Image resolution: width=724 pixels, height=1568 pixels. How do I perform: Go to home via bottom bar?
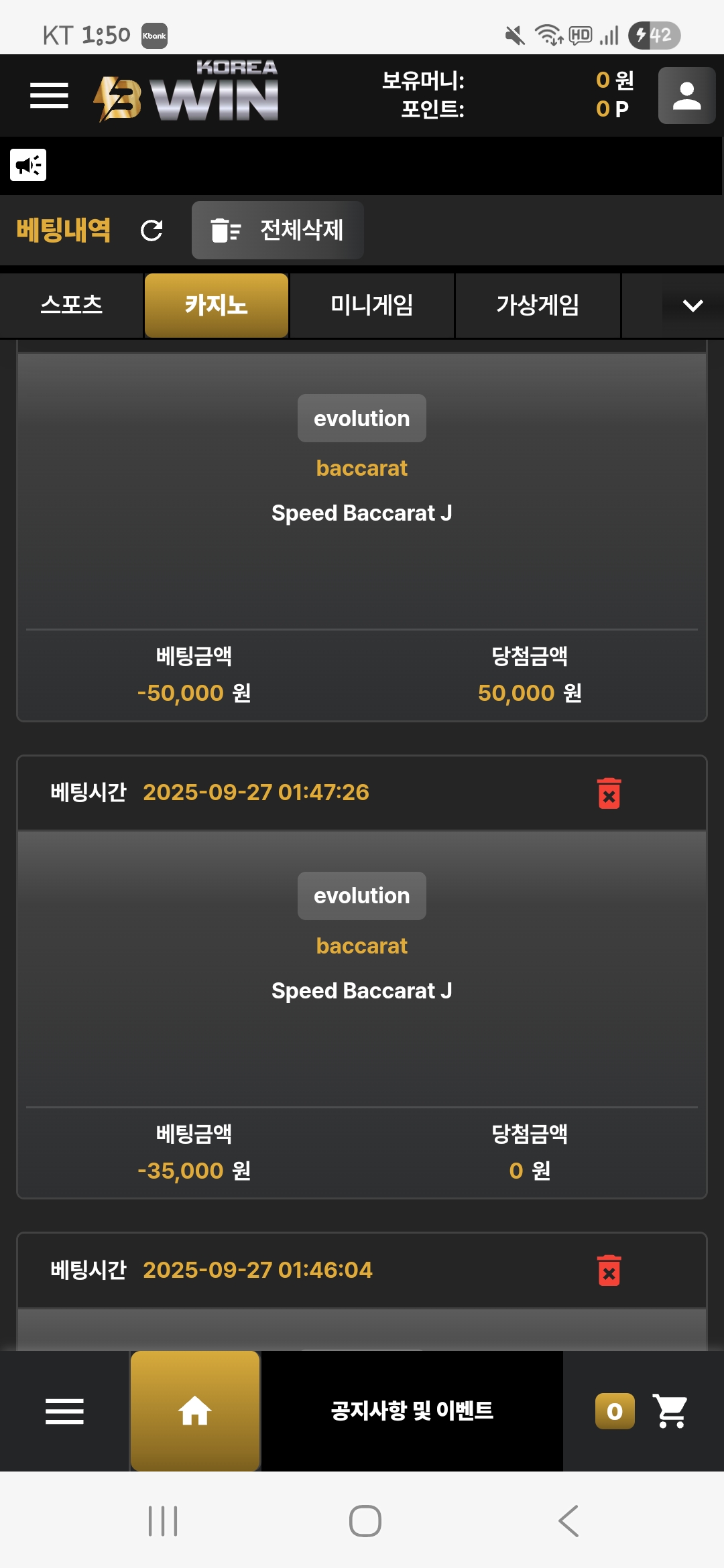195,1411
